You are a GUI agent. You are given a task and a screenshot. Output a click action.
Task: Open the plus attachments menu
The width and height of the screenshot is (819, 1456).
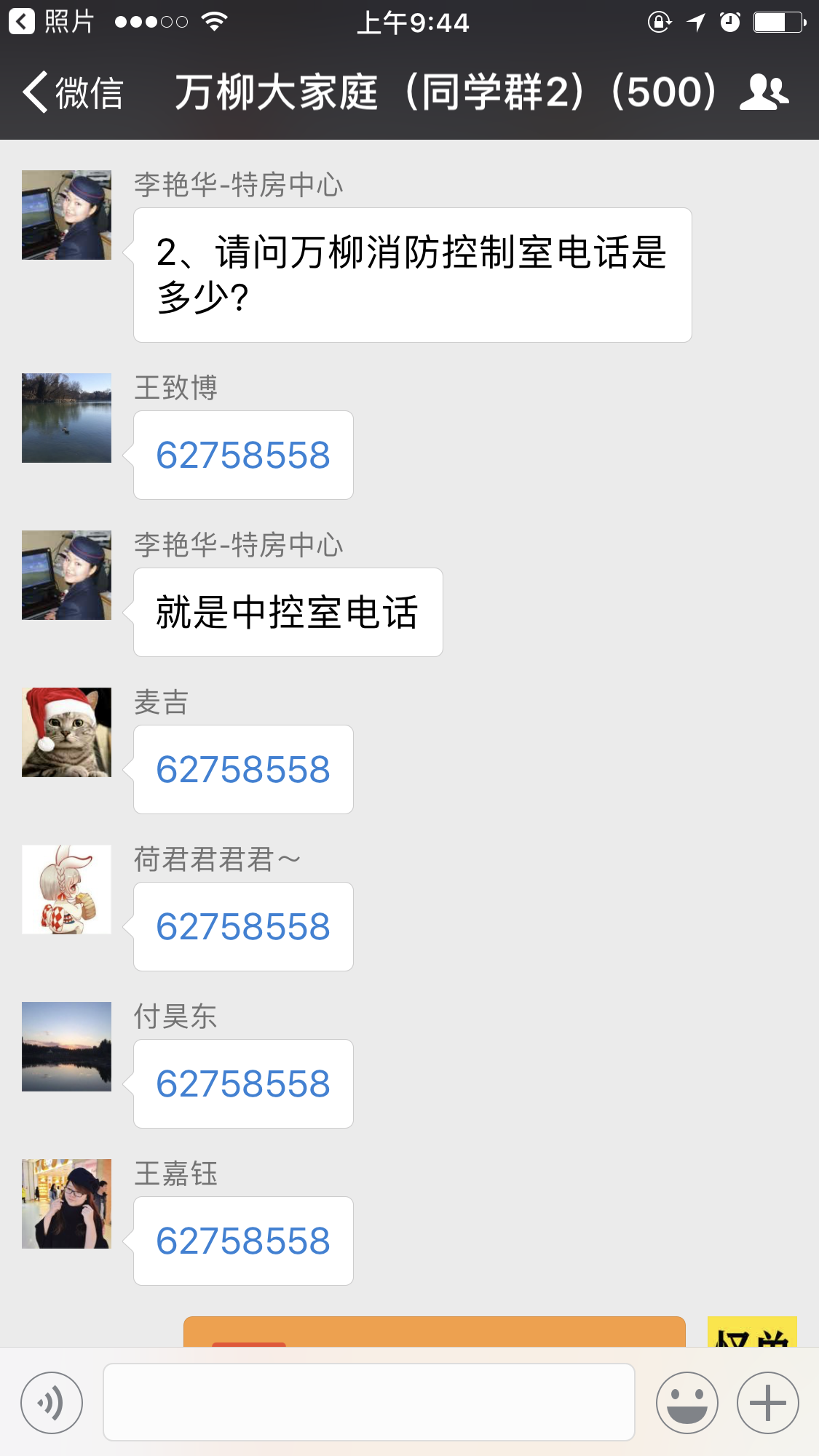(x=767, y=1403)
